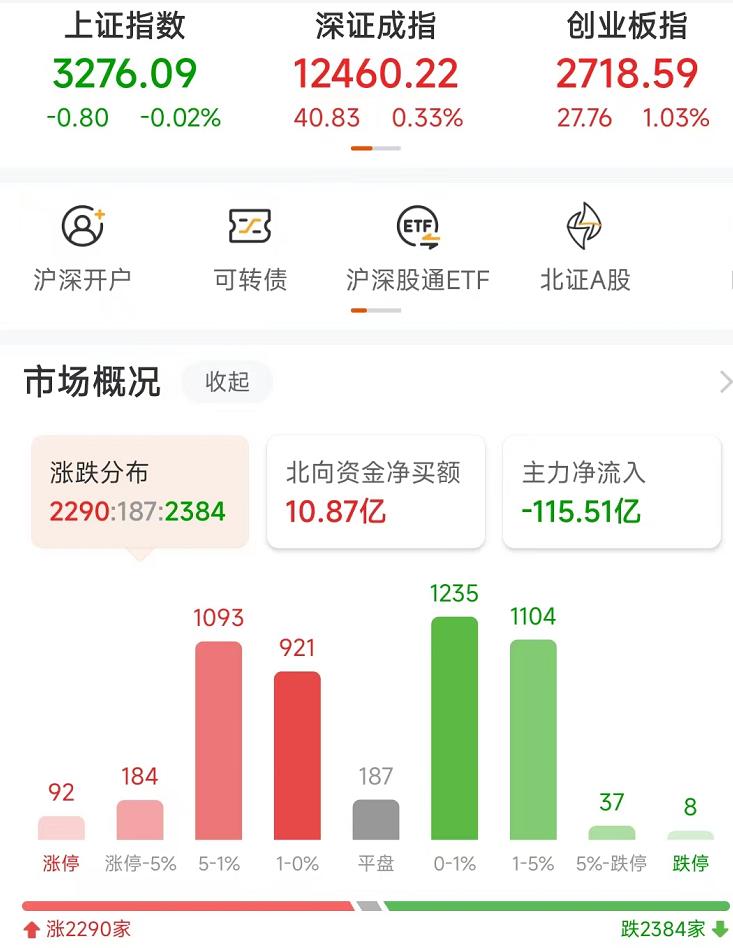733x948 pixels.
Task: Open the 可转债 shortcut
Action: click(250, 248)
